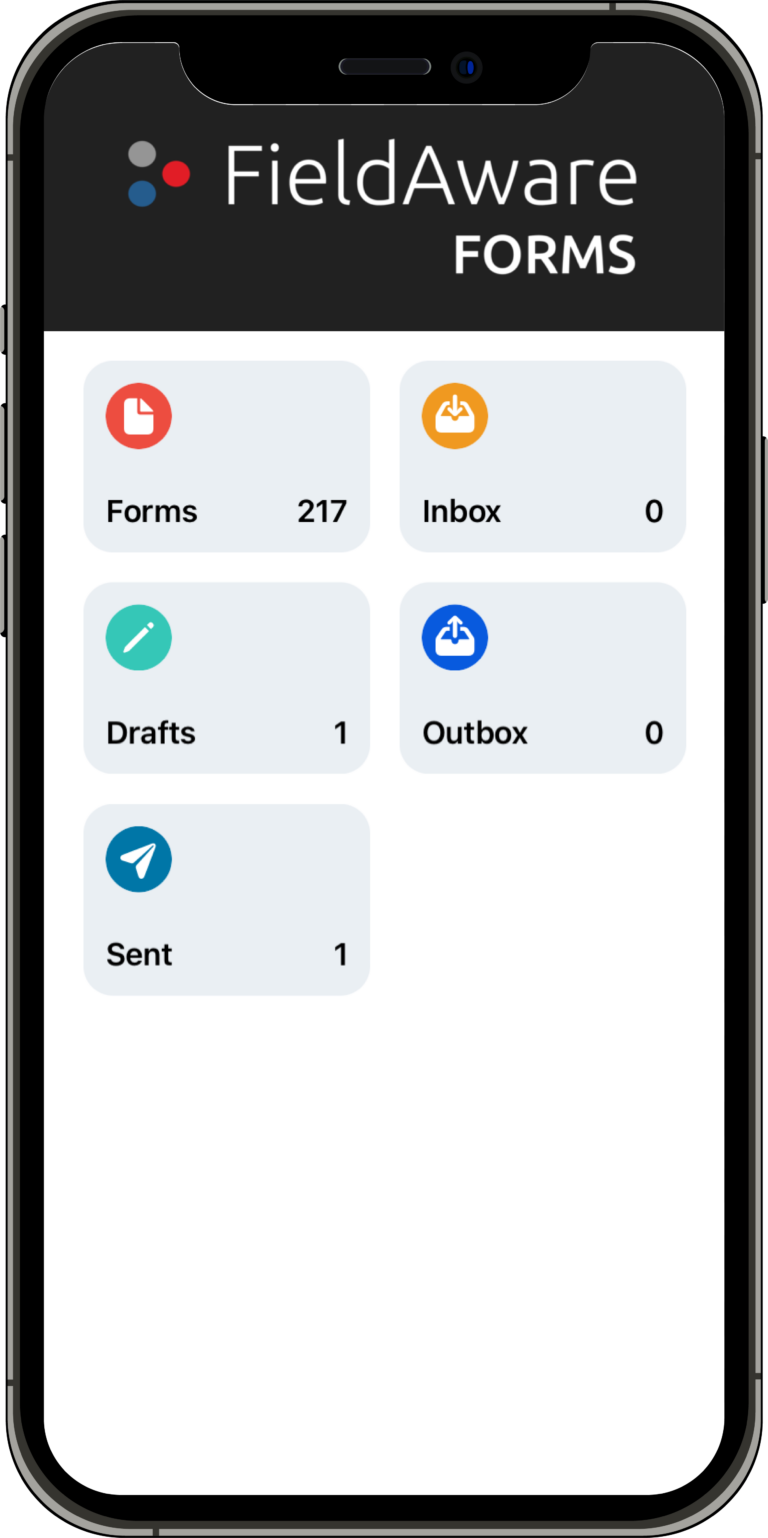768x1538 pixels.
Task: Open the Outbox card
Action: [542, 678]
